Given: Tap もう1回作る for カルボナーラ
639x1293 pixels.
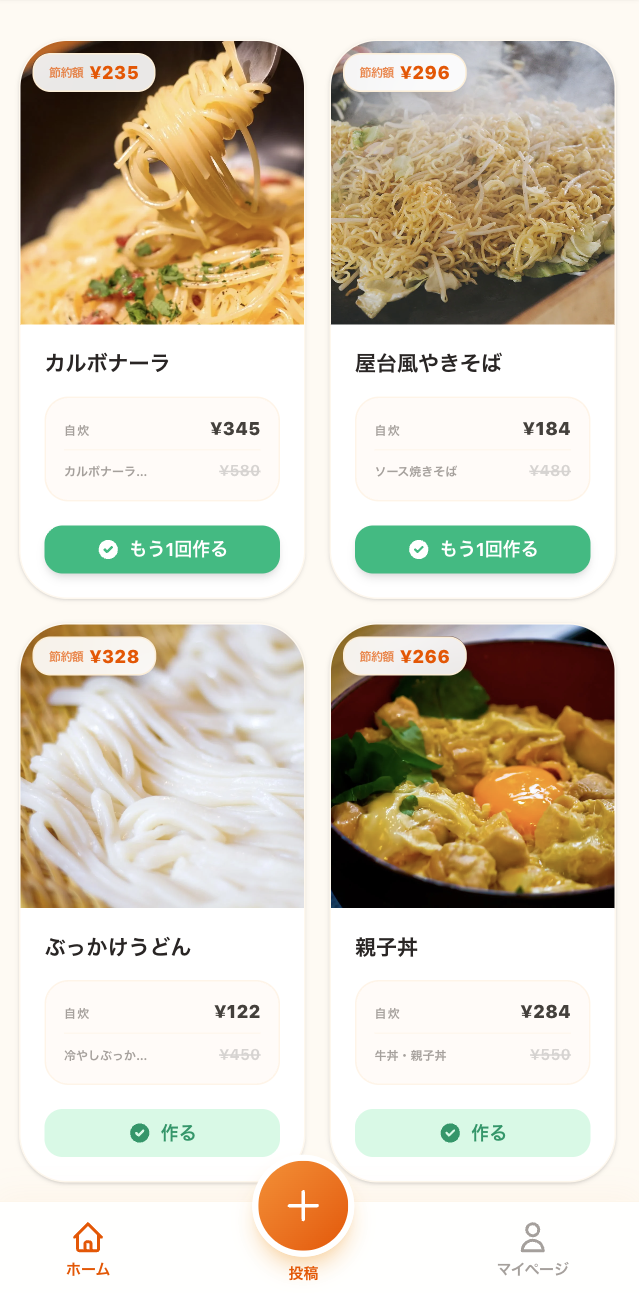Looking at the screenshot, I should (162, 549).
